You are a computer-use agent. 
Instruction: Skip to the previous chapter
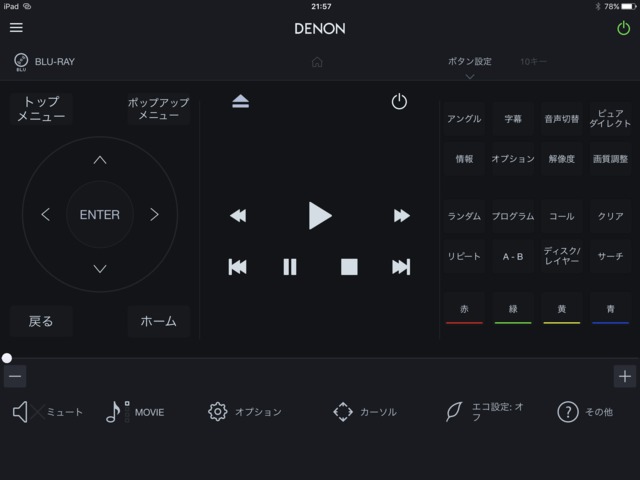click(238, 266)
